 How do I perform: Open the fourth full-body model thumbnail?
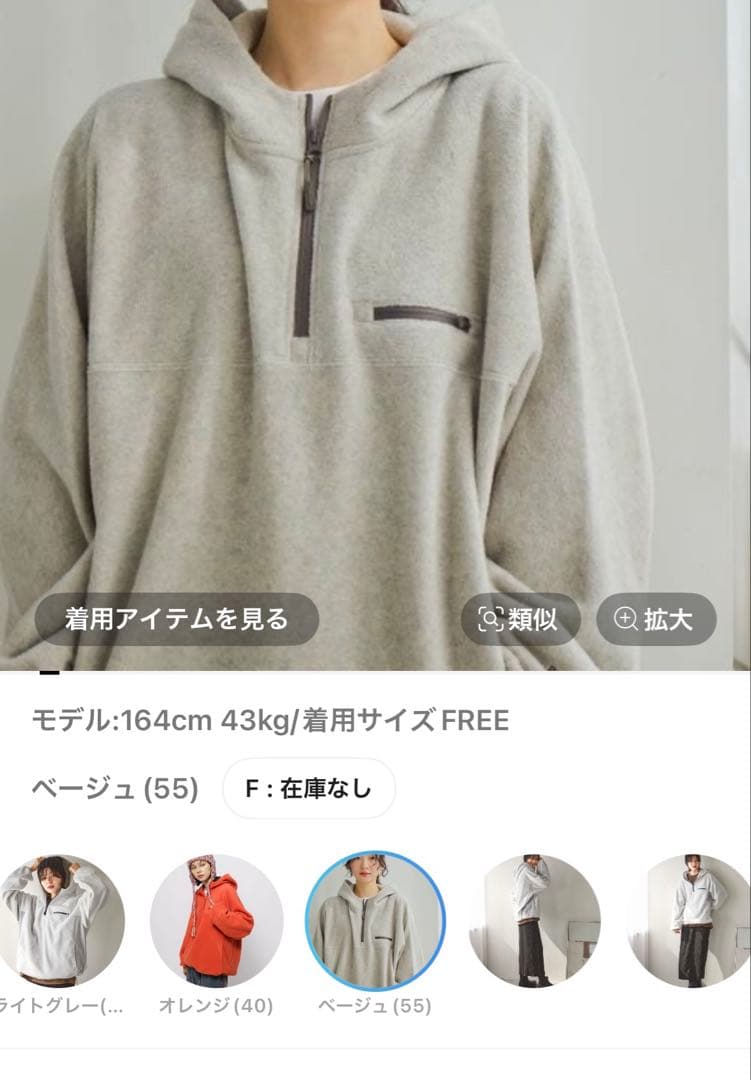pyautogui.click(x=534, y=919)
